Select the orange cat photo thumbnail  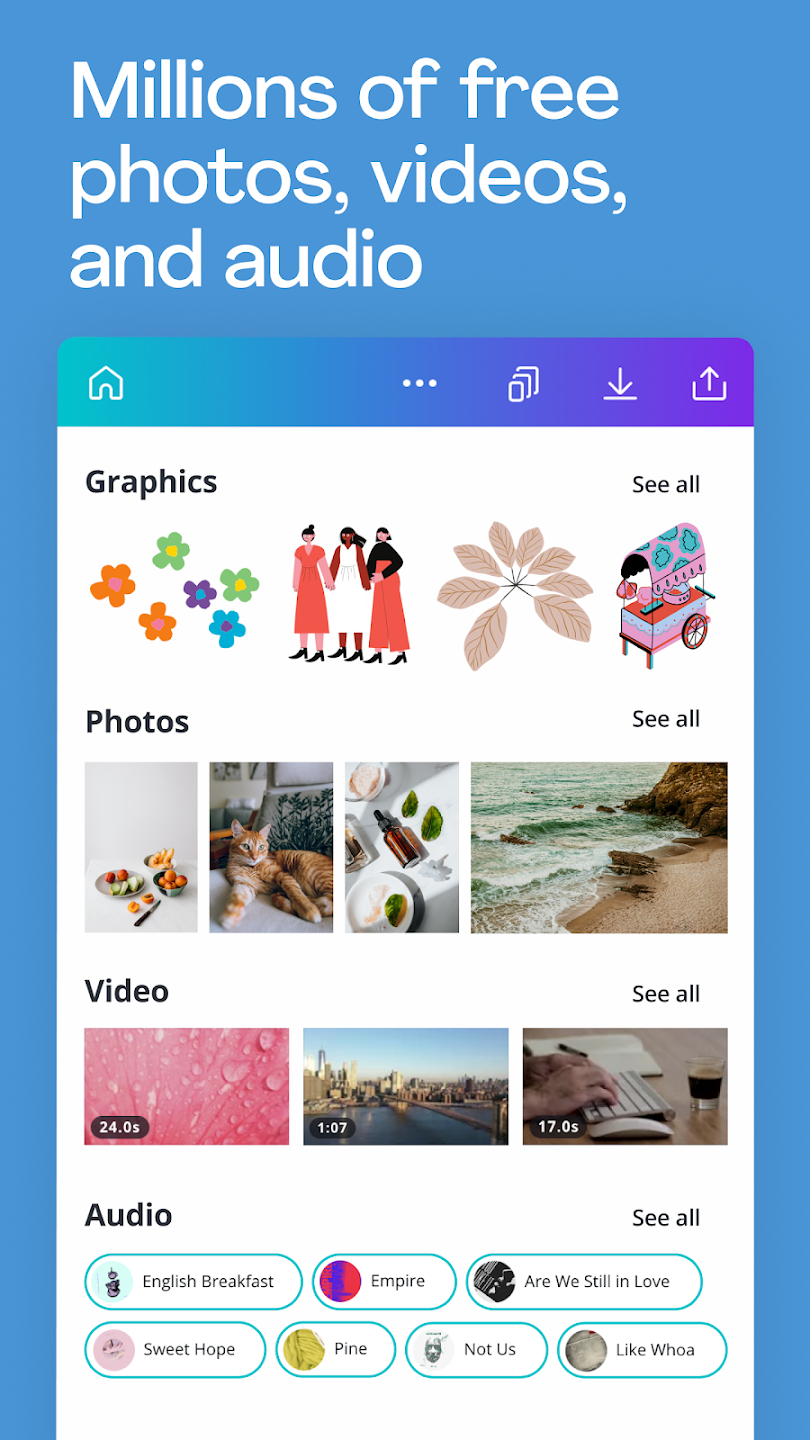click(271, 847)
